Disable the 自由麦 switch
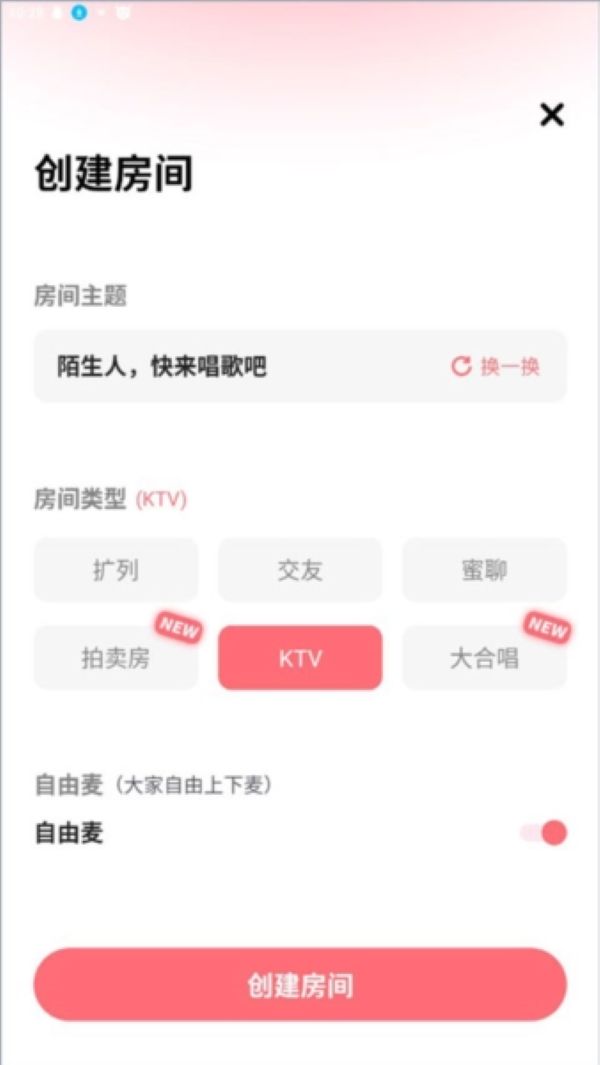 tap(544, 833)
